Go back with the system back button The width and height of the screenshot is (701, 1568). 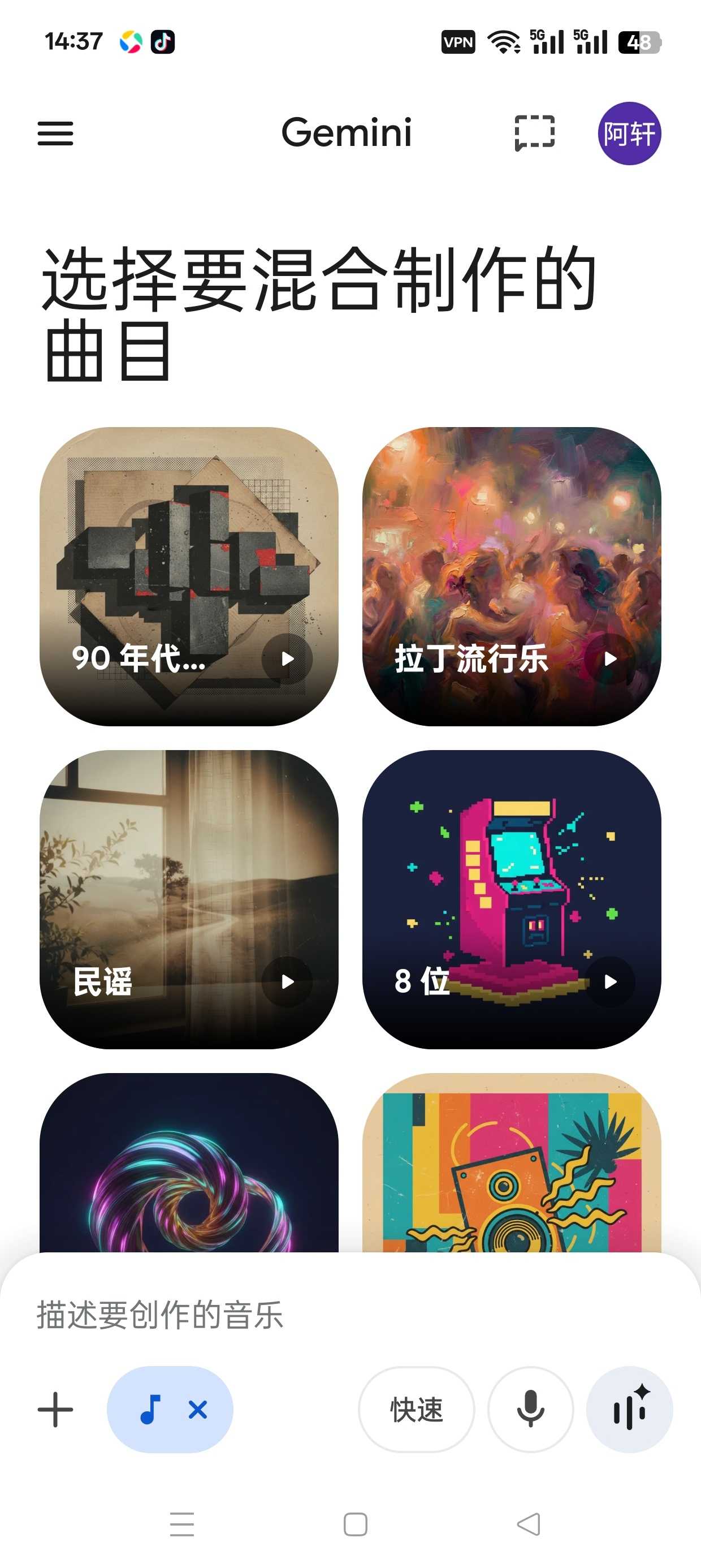point(528,1524)
